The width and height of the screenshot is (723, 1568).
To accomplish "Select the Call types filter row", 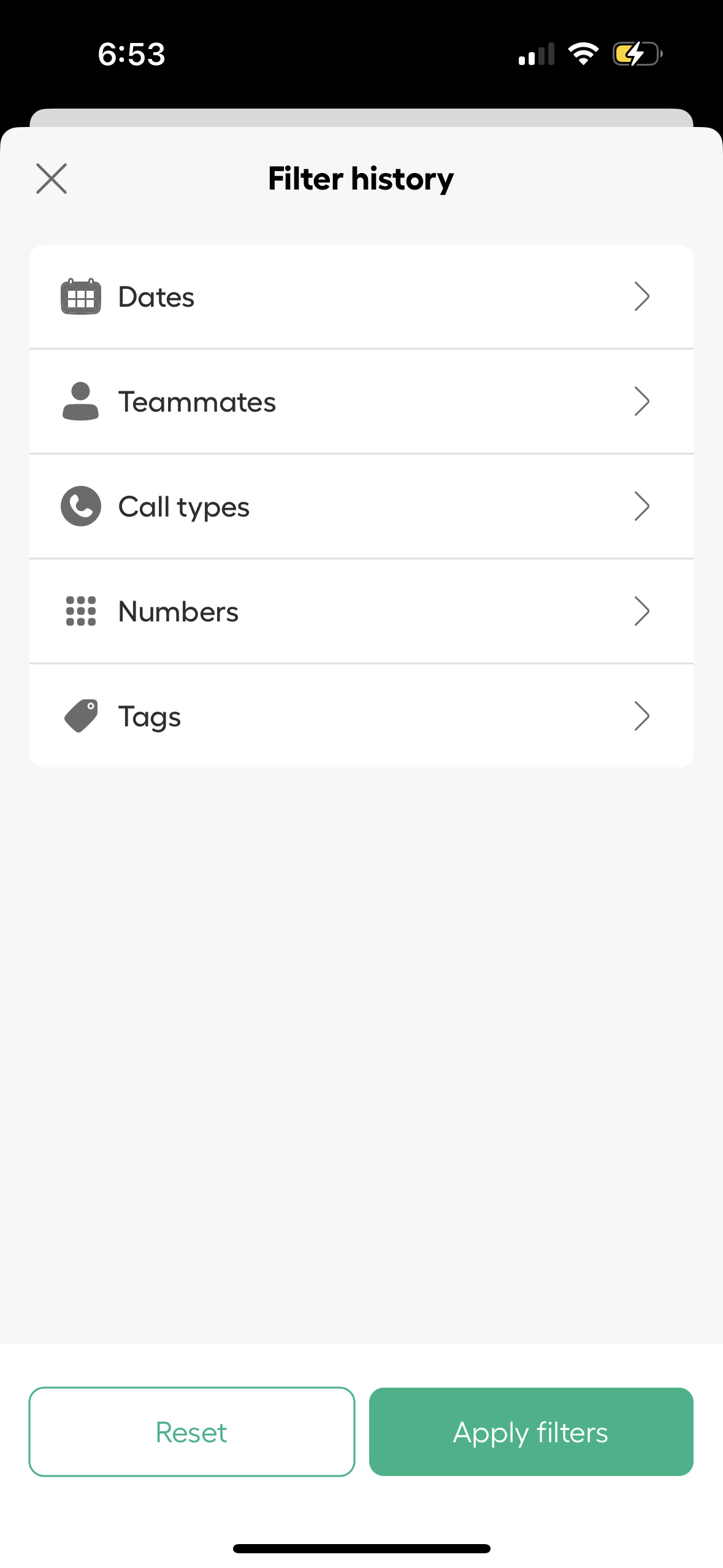I will (x=361, y=507).
